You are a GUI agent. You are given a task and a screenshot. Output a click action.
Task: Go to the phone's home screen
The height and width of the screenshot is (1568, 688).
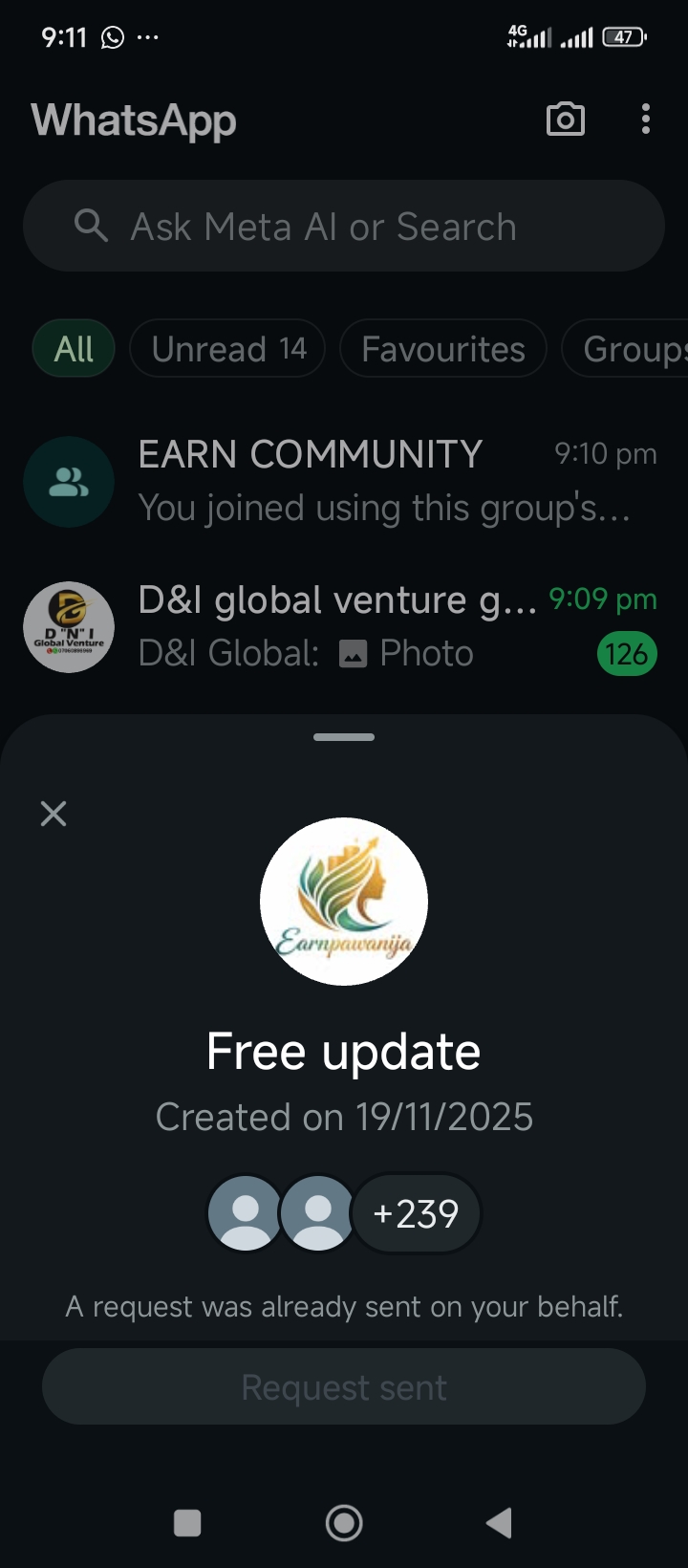pyautogui.click(x=344, y=1522)
